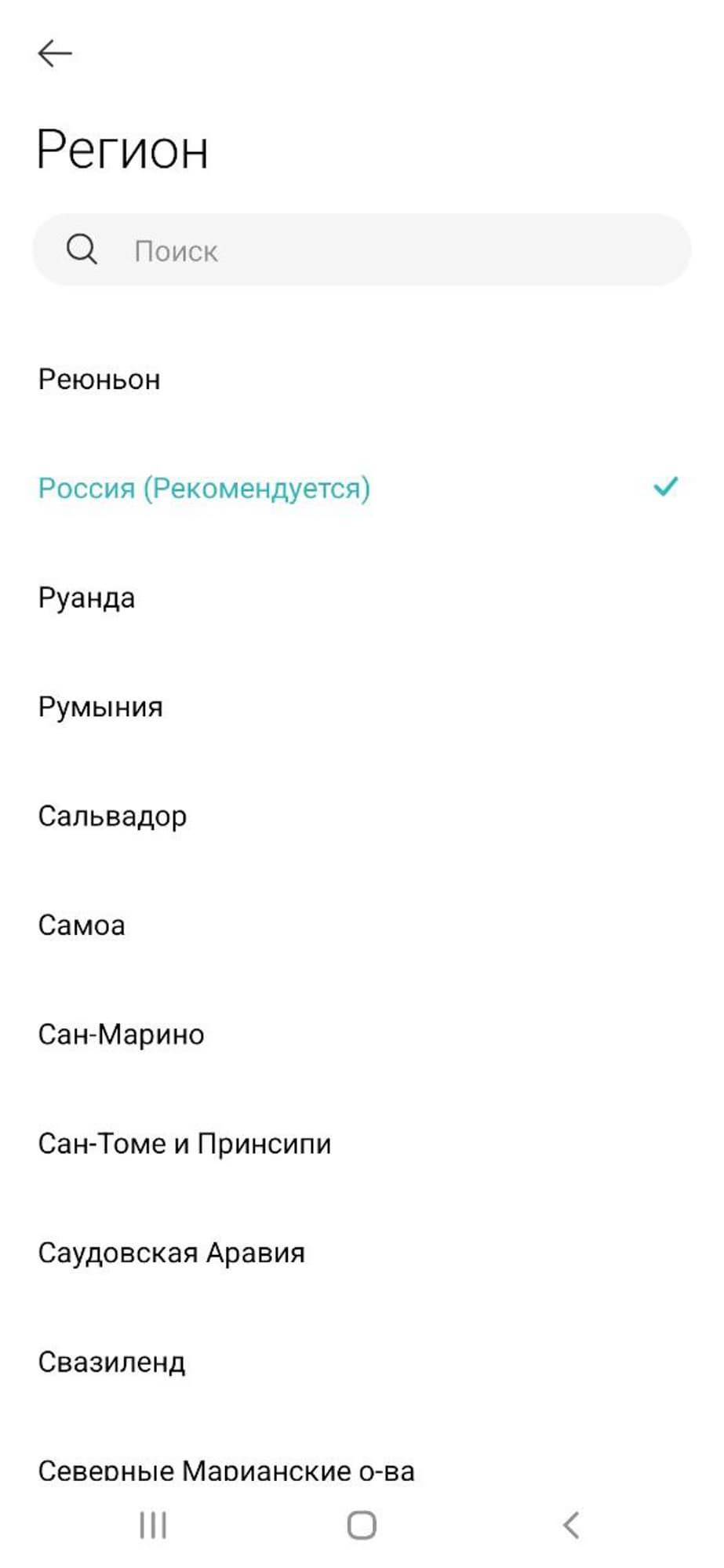The width and height of the screenshot is (724, 1568).
Task: Tap the Поиск search field
Action: click(x=361, y=250)
